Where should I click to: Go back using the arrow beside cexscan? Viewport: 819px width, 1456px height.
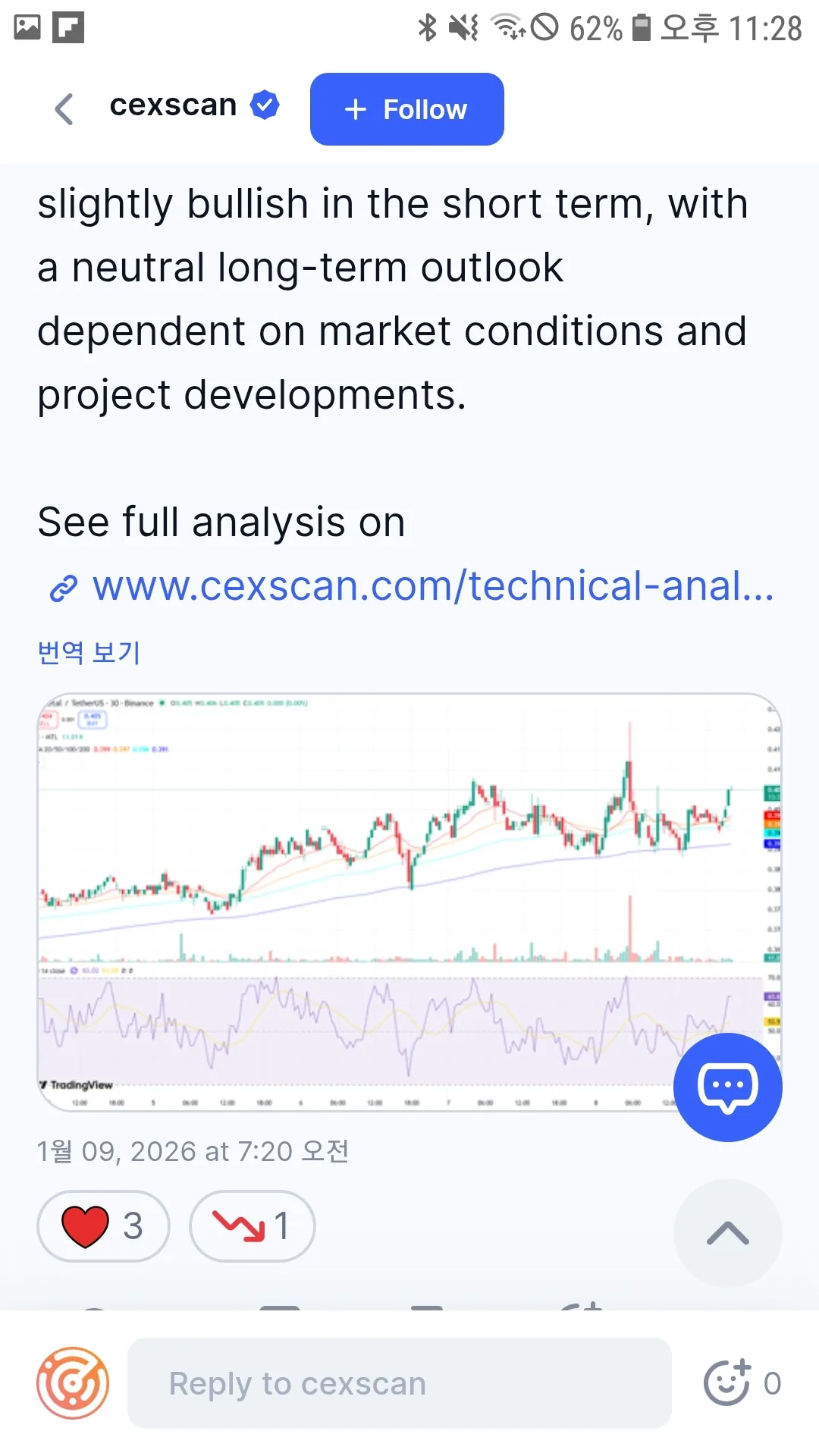coord(64,109)
